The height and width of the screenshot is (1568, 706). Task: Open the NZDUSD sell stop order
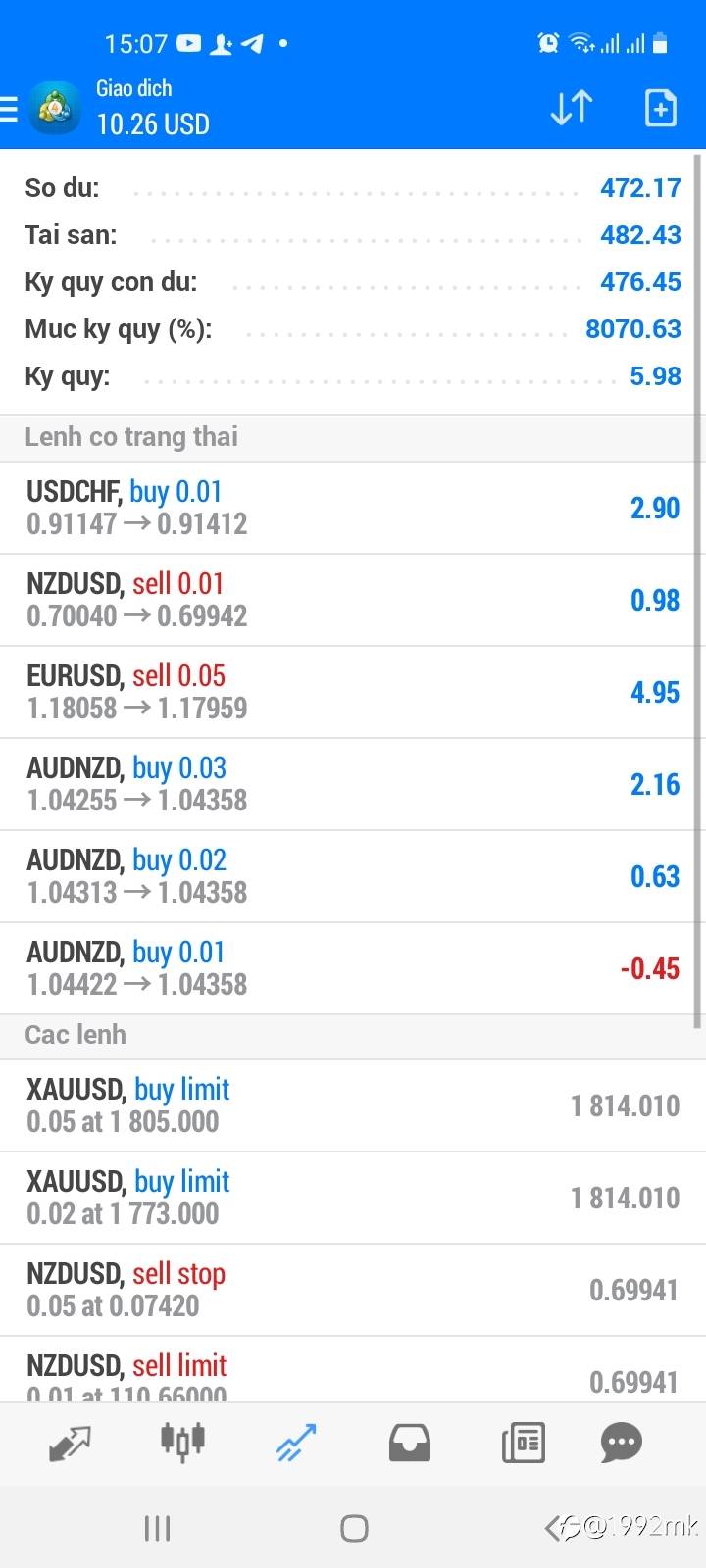tap(353, 1290)
